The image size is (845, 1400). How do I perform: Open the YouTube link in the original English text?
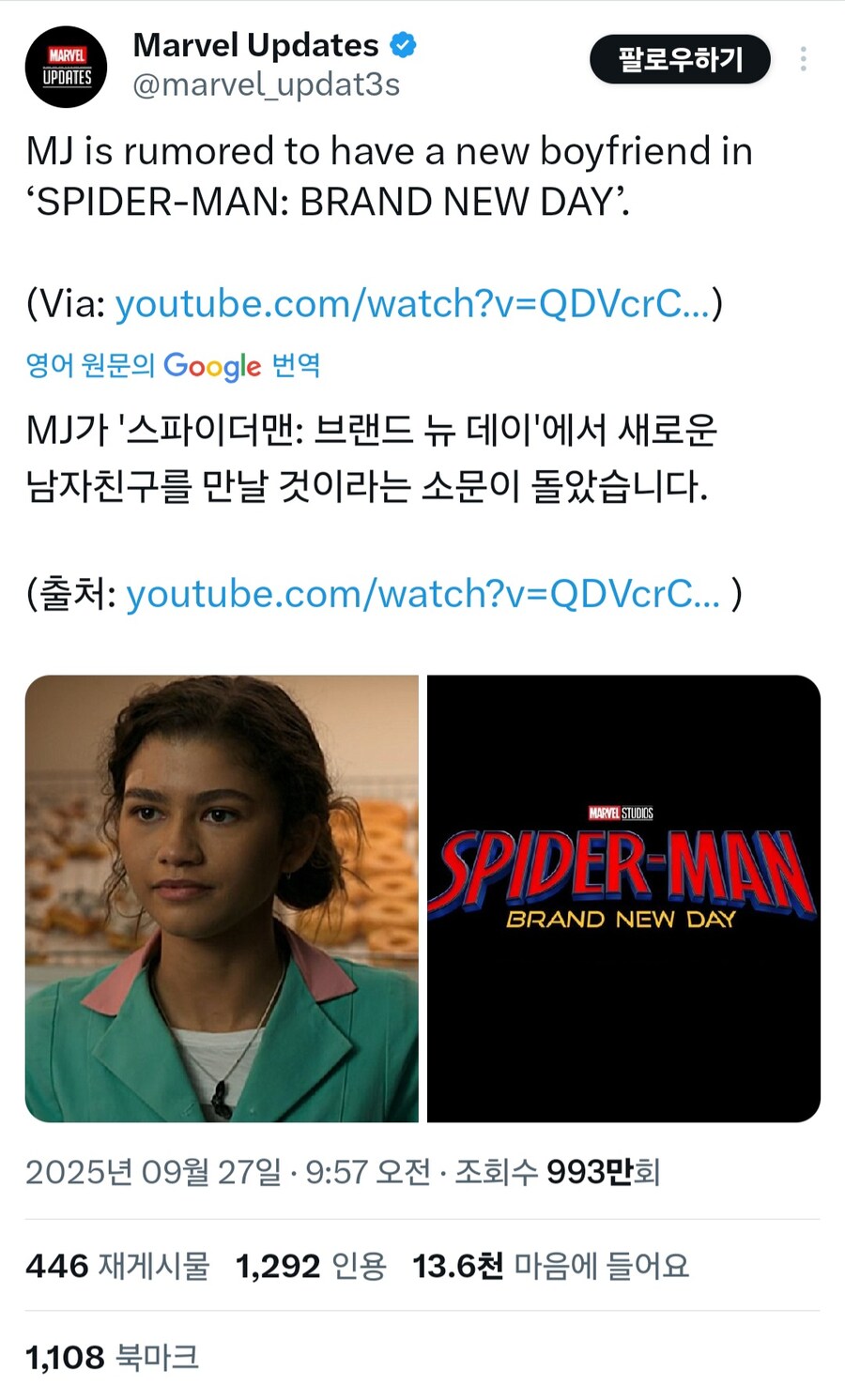(x=413, y=304)
